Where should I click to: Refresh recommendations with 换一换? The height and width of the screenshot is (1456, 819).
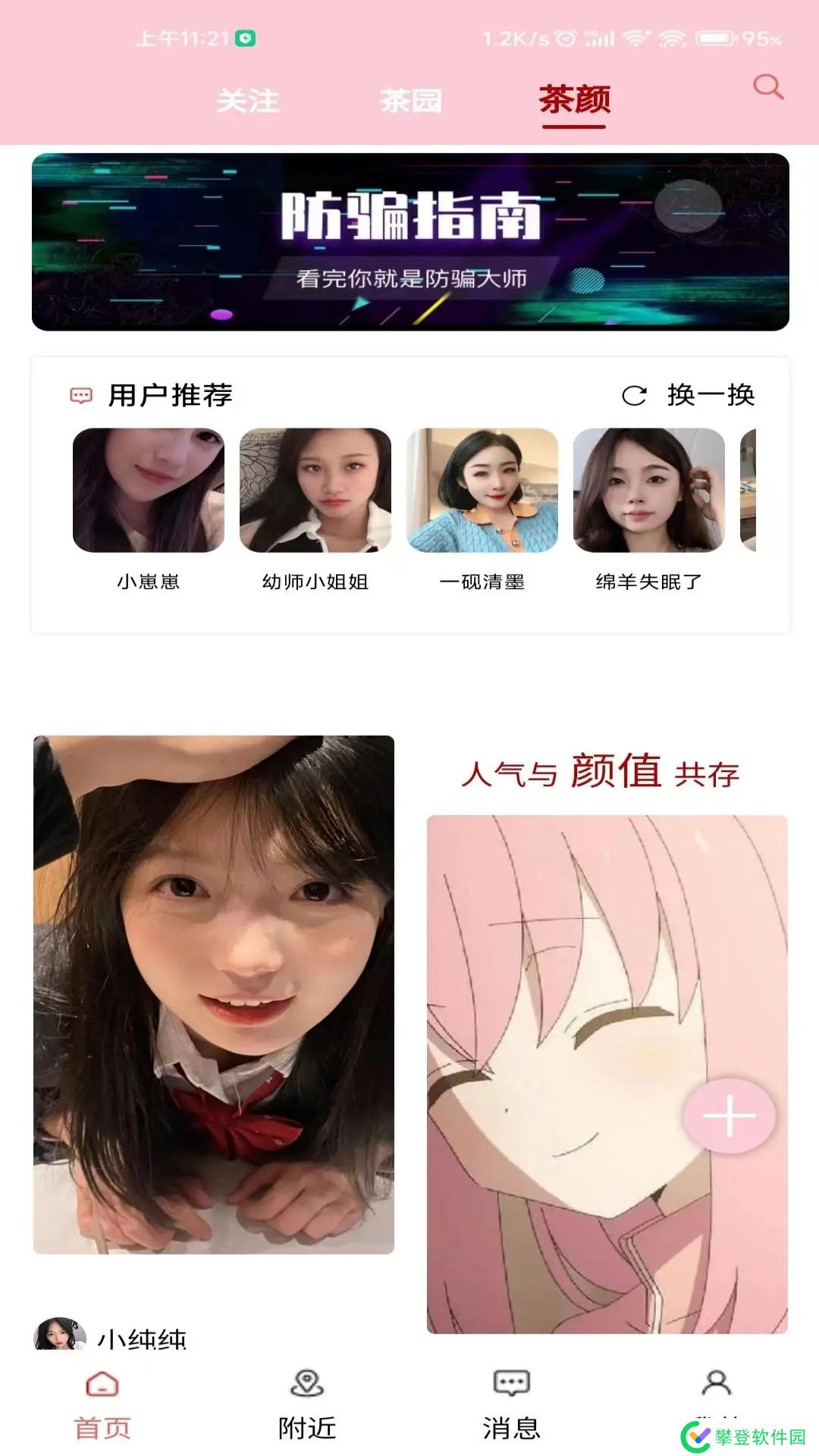689,395
